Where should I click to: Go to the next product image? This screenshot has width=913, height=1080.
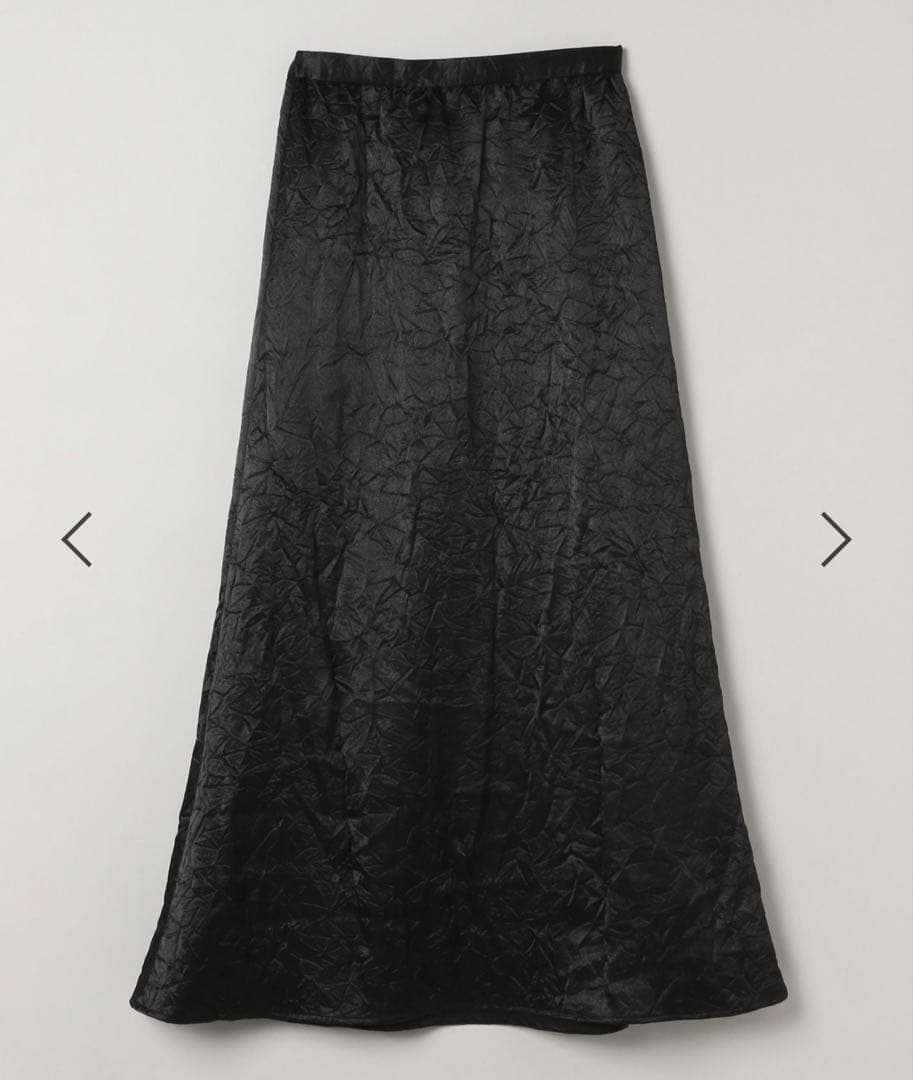(x=835, y=539)
